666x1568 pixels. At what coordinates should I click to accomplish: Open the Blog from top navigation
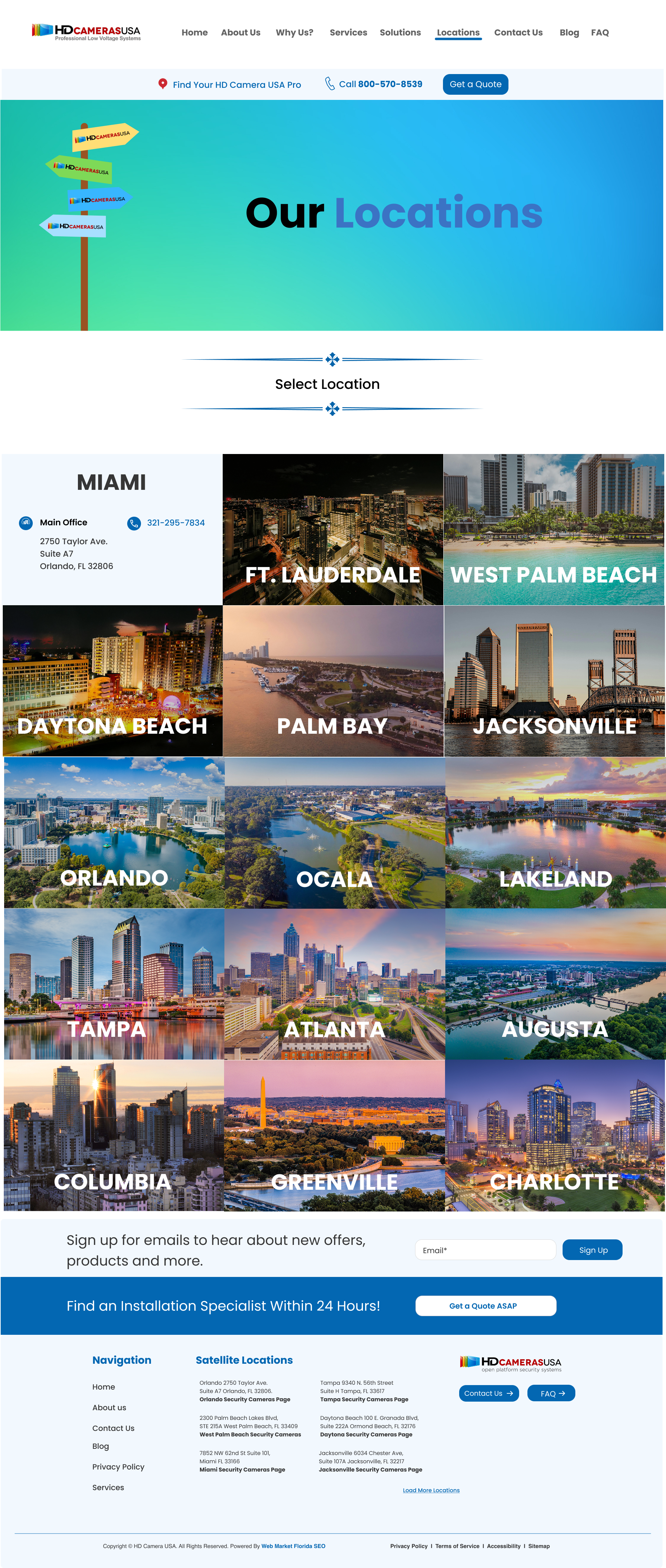[568, 32]
